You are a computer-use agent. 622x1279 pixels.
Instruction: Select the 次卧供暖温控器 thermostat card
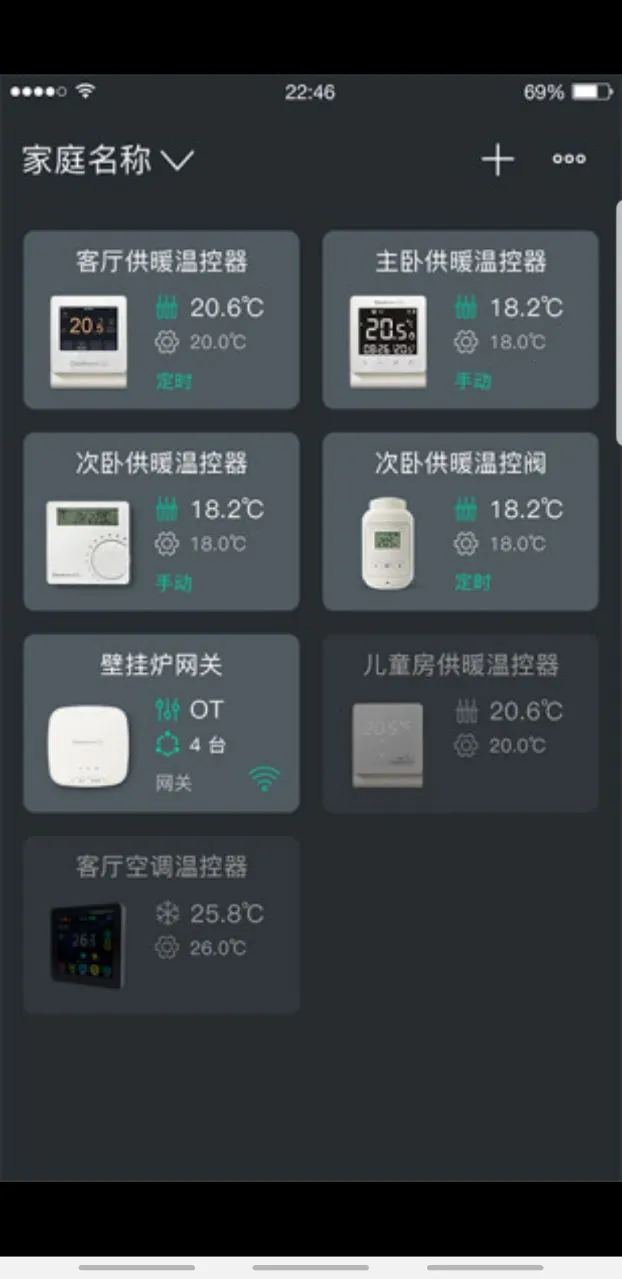pyautogui.click(x=161, y=522)
